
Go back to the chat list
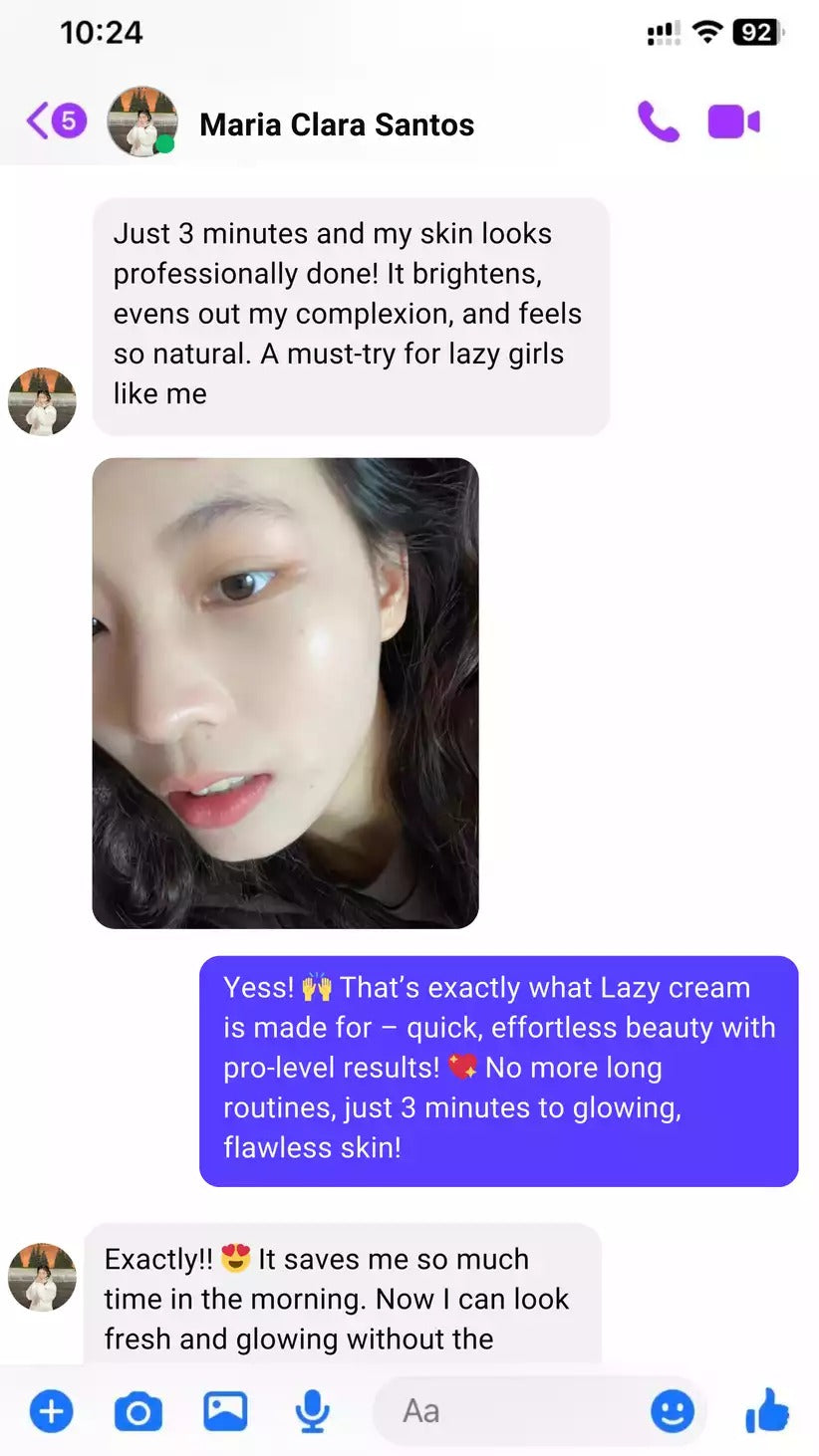[56, 121]
